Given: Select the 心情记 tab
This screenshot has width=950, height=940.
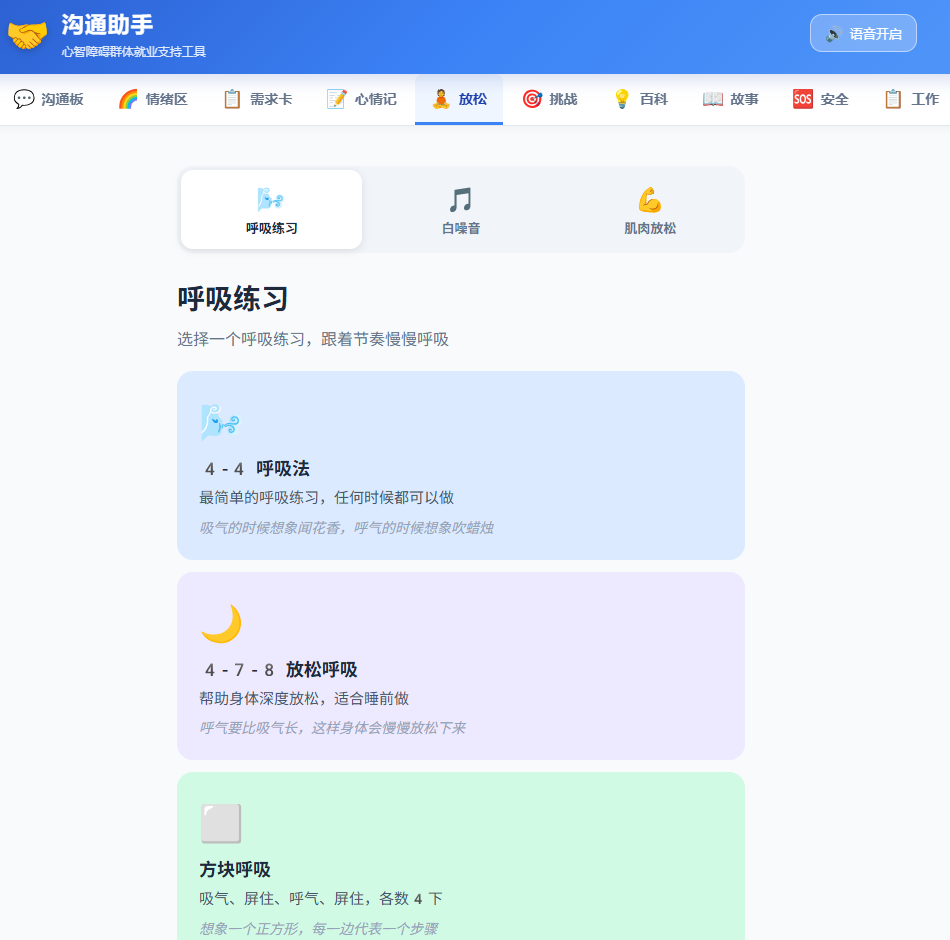Looking at the screenshot, I should [362, 99].
